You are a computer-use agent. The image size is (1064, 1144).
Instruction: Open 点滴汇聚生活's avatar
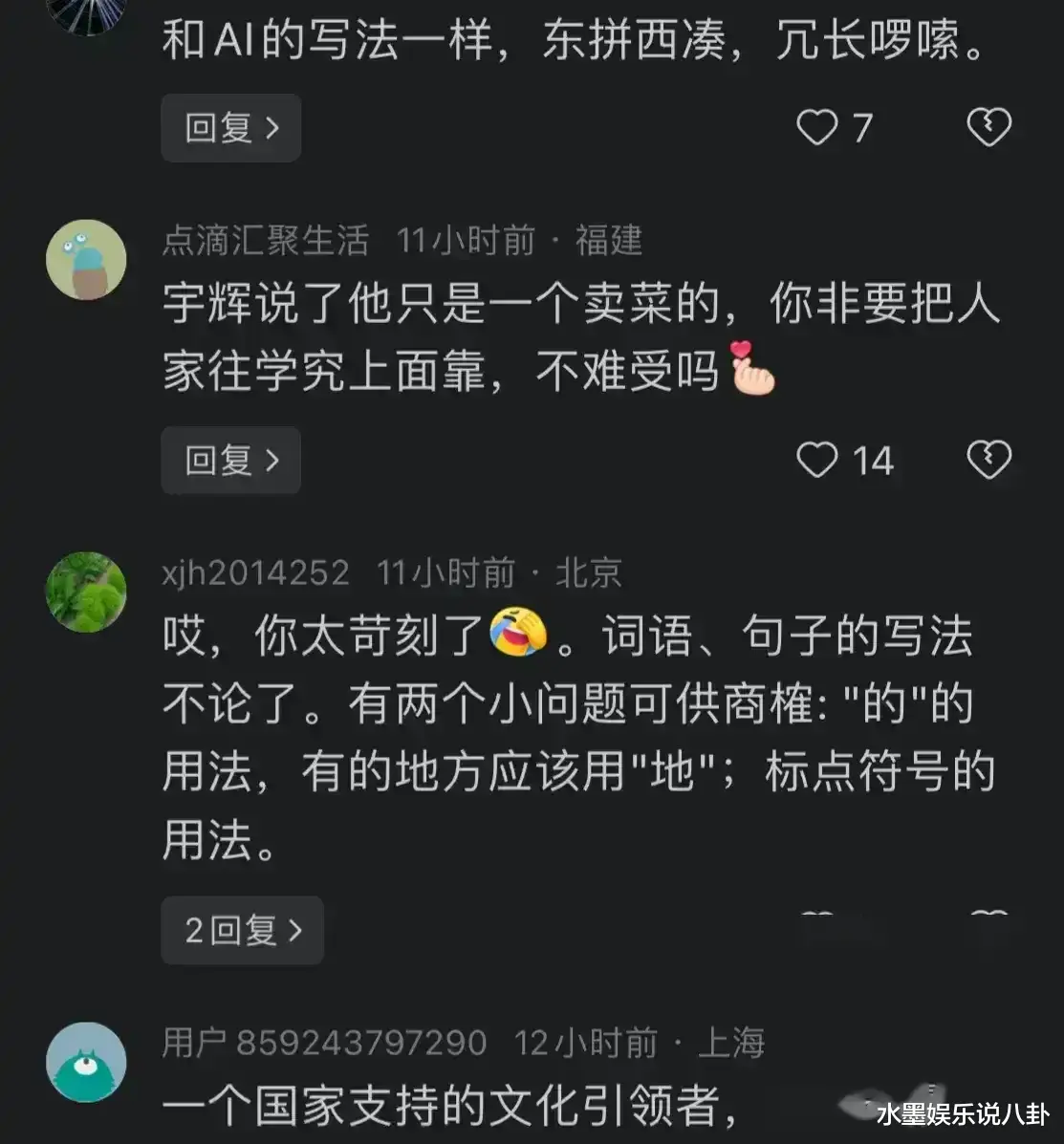point(86,259)
